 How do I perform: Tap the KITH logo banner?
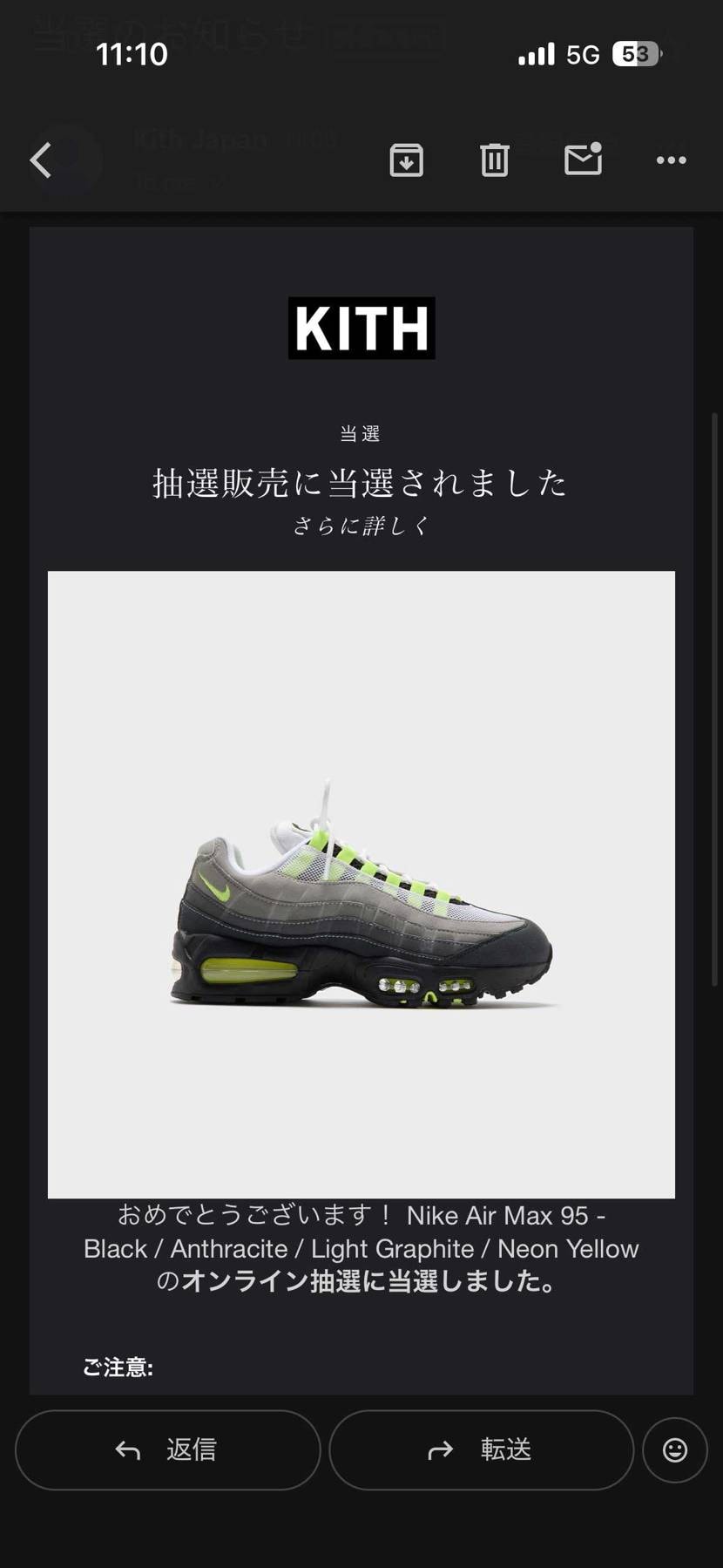(361, 328)
